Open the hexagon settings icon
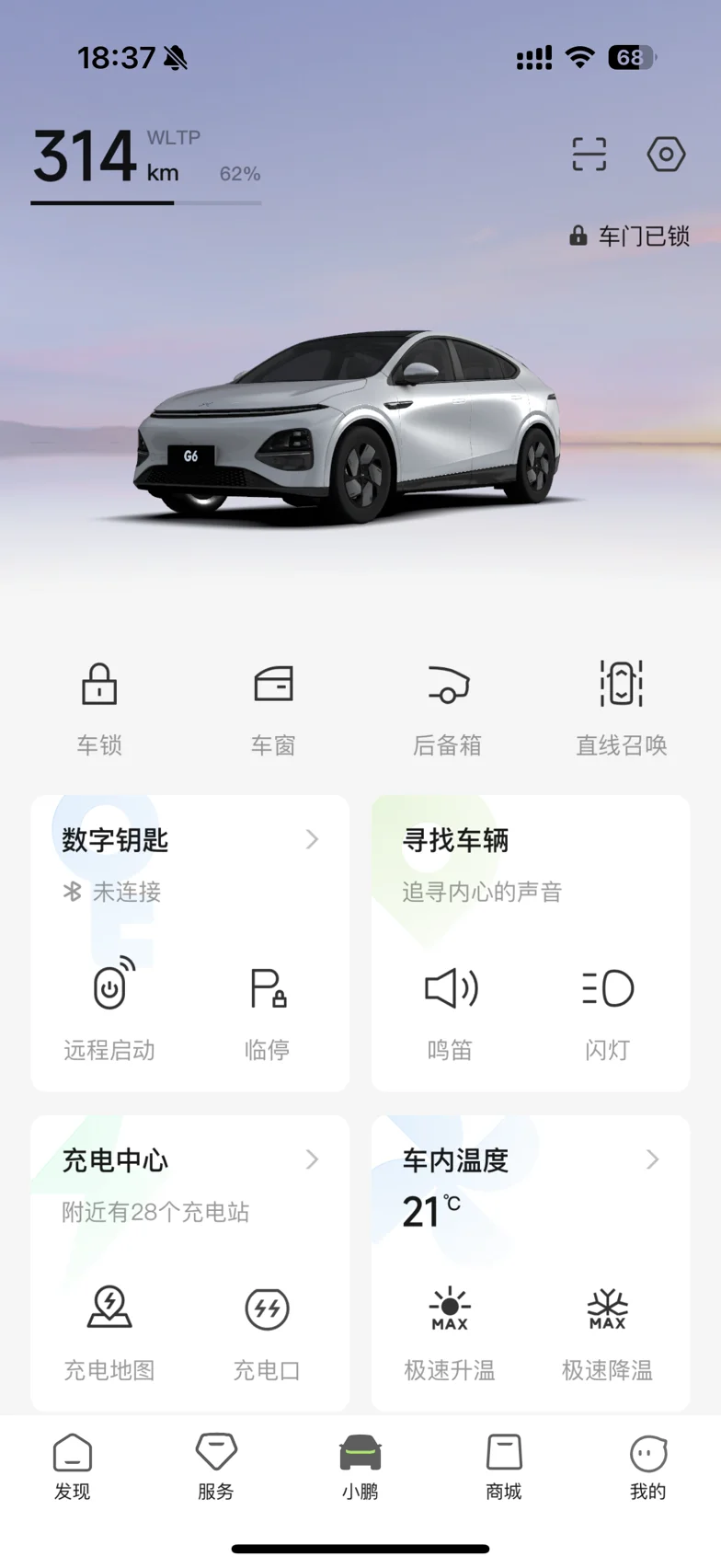 tap(666, 154)
